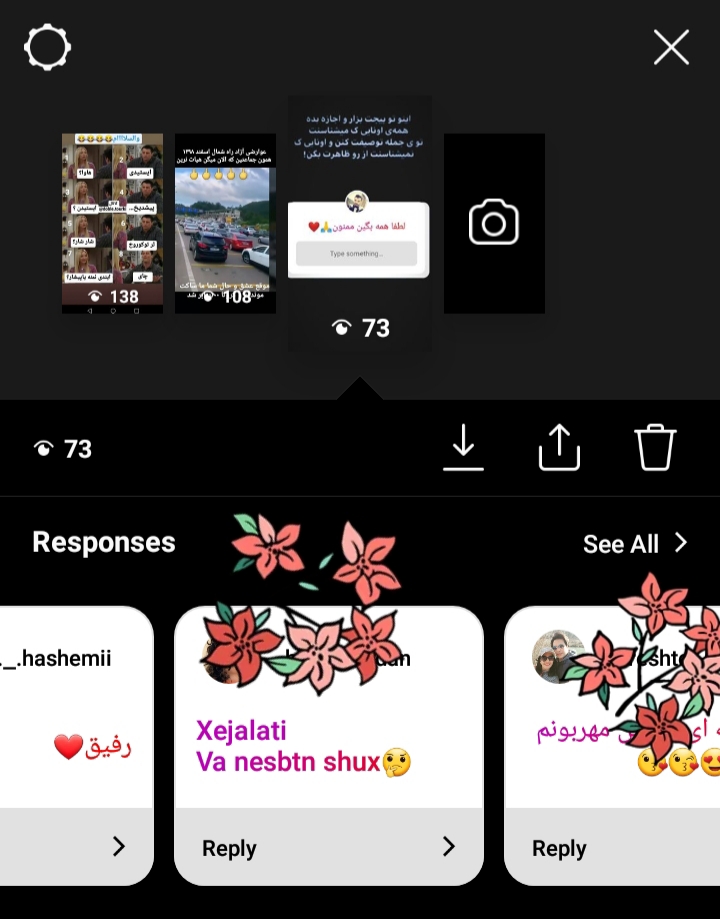The height and width of the screenshot is (919, 720).
Task: Open story settings gear
Action: [48, 47]
